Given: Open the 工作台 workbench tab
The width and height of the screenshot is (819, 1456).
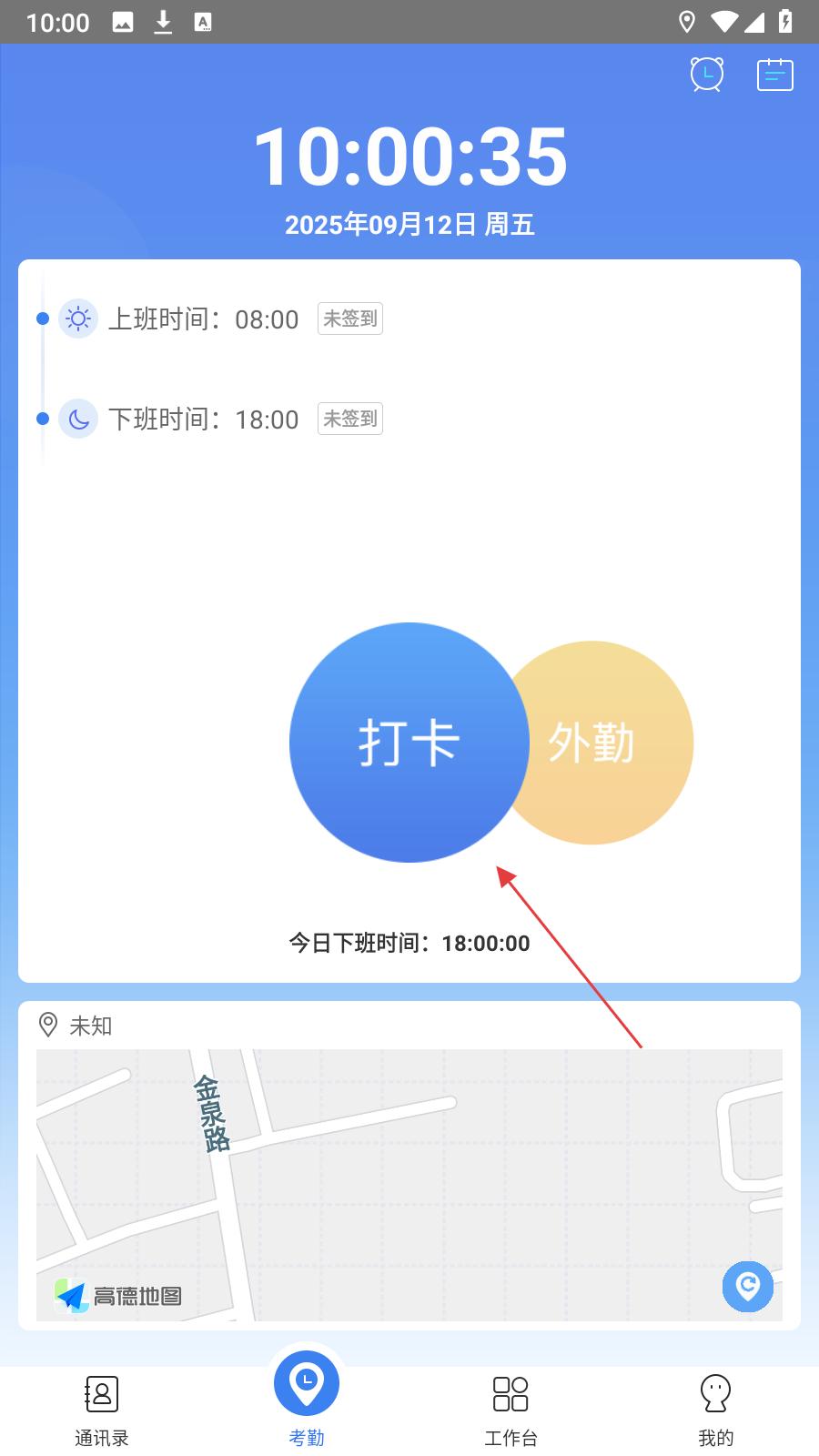Looking at the screenshot, I should pos(511,1409).
